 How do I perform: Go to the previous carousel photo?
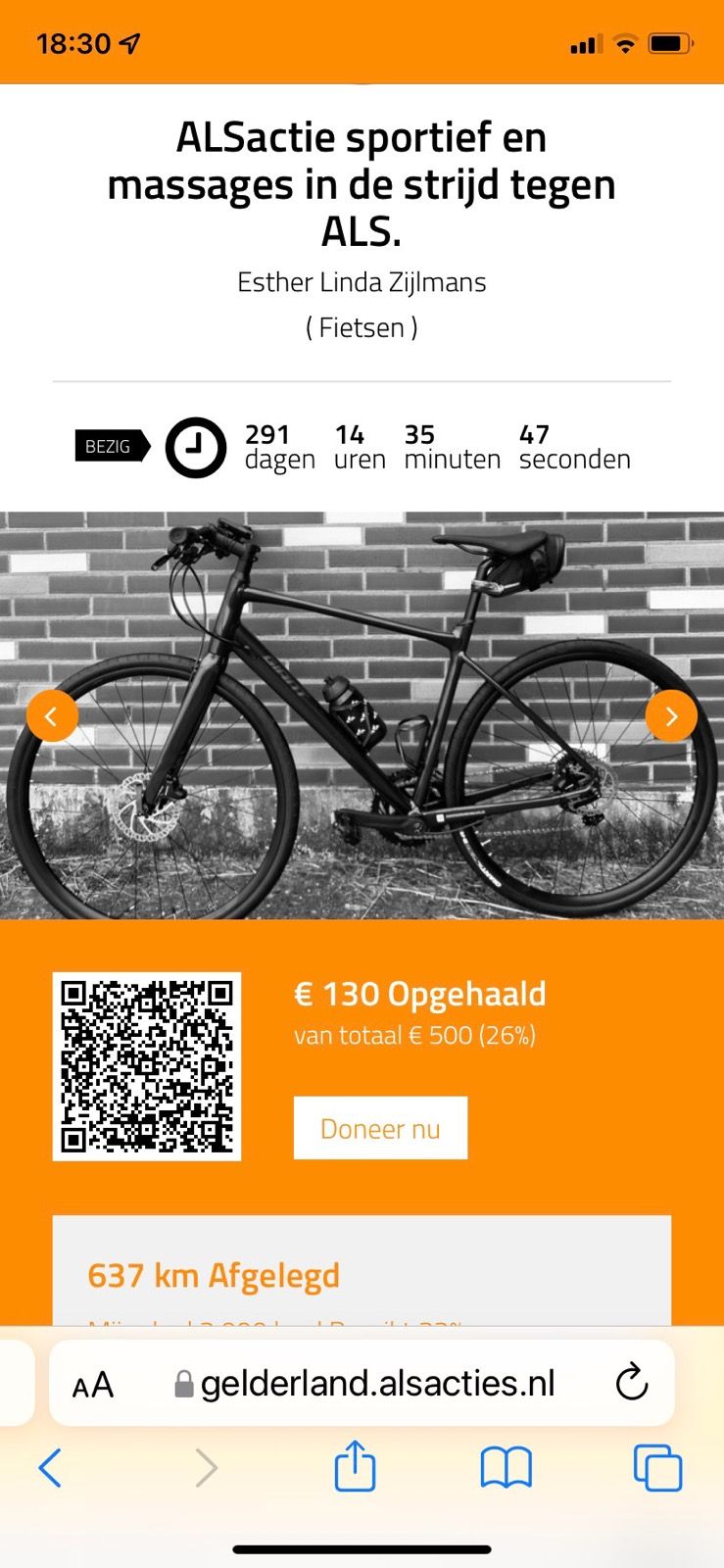click(52, 716)
